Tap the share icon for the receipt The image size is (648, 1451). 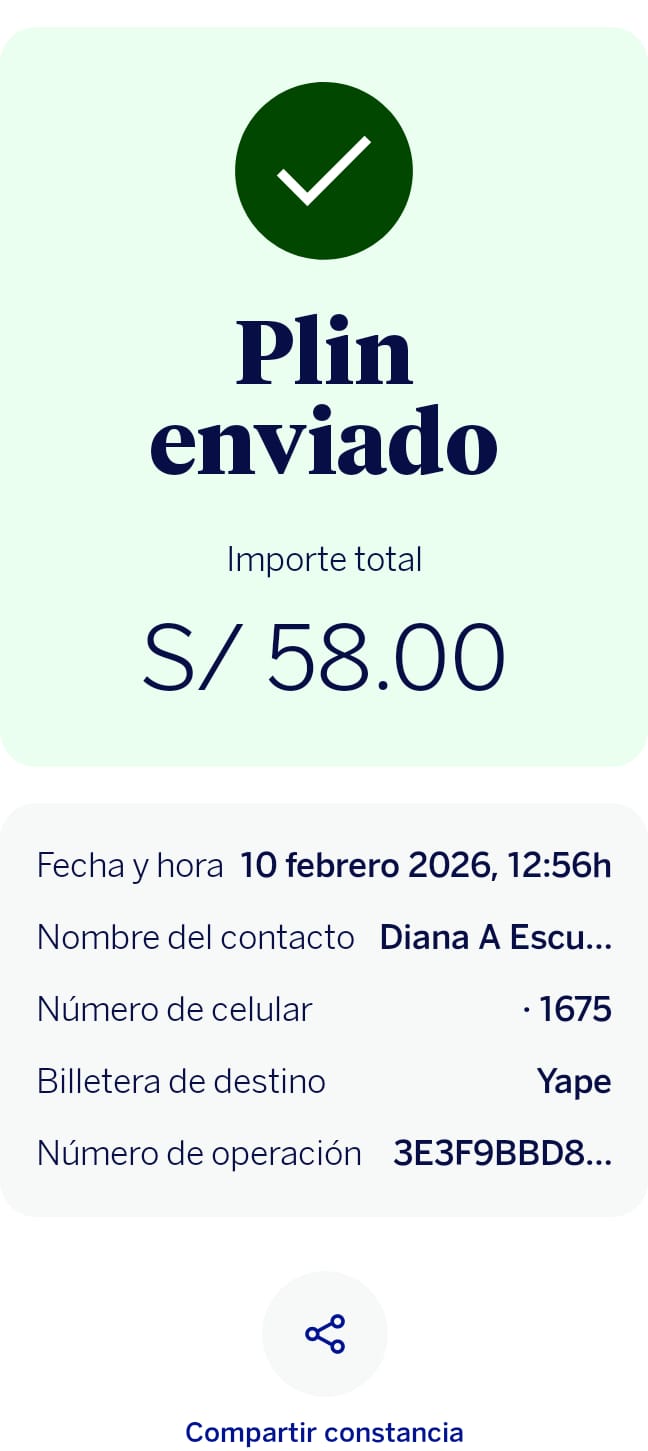[324, 1334]
